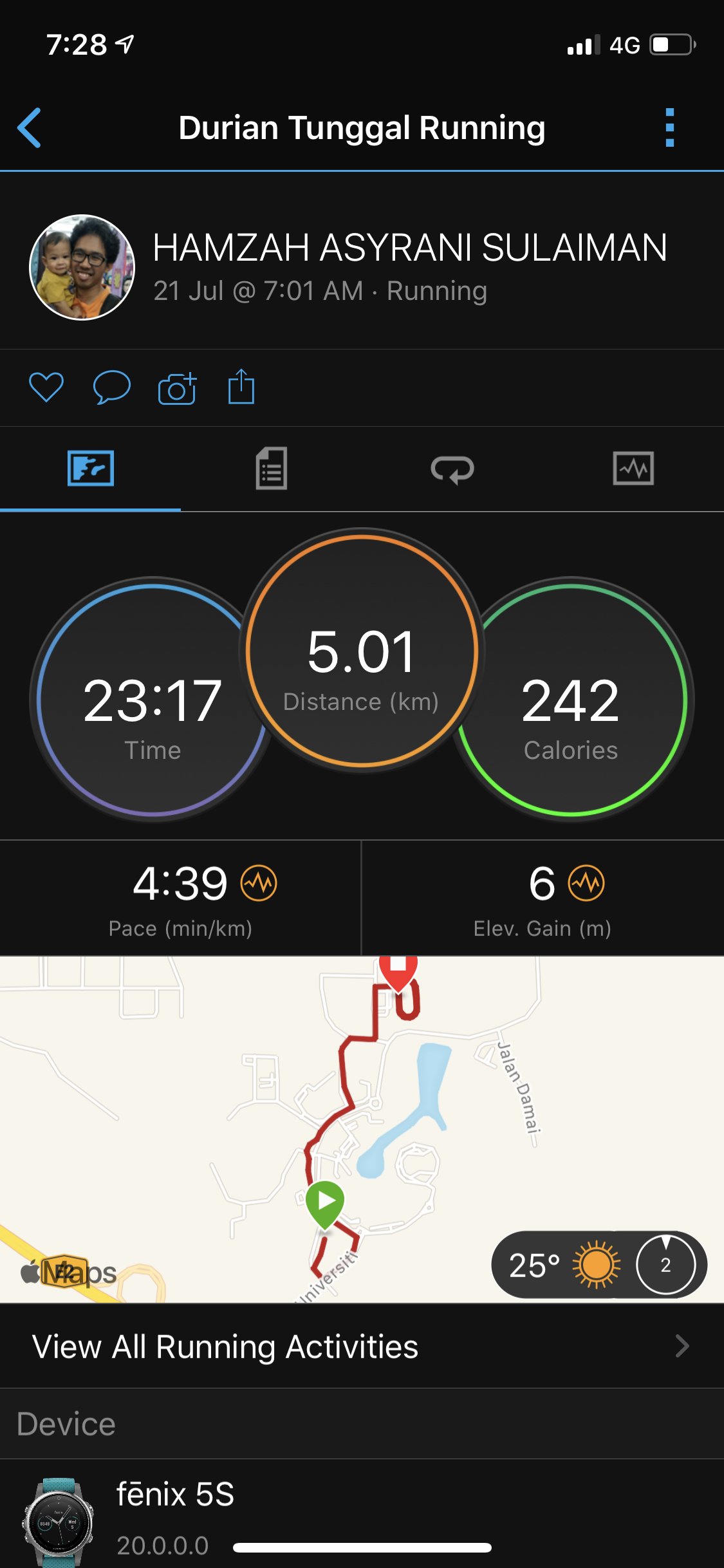The image size is (724, 1568).
Task: Select the overview map tab
Action: click(x=91, y=469)
